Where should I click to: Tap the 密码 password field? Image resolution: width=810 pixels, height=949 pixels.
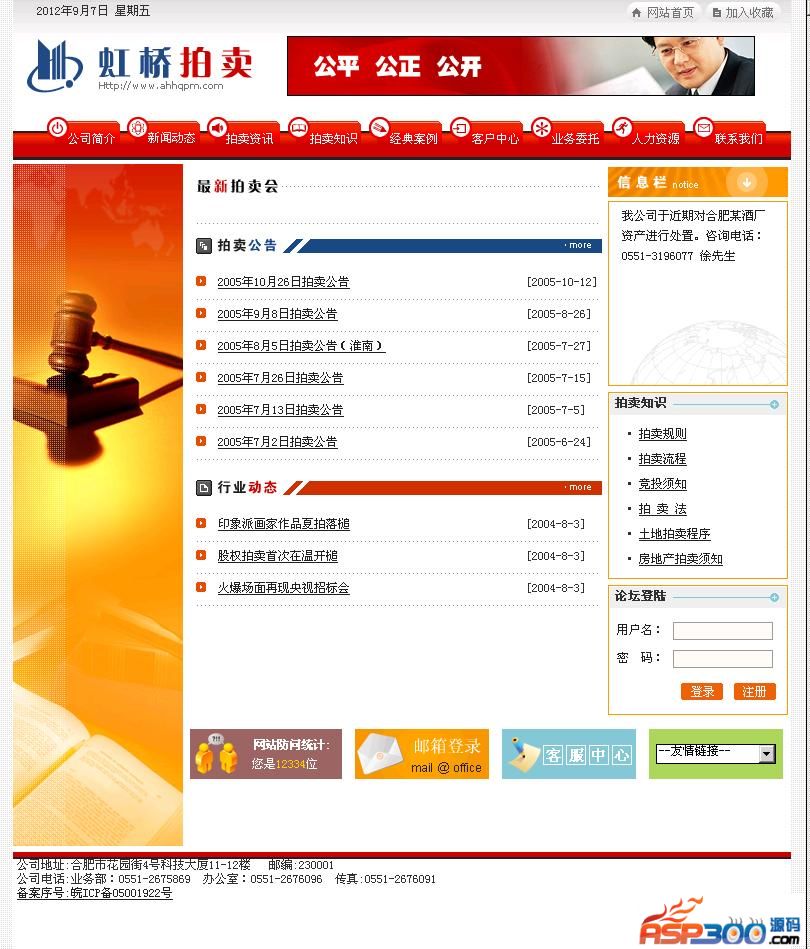coord(722,659)
